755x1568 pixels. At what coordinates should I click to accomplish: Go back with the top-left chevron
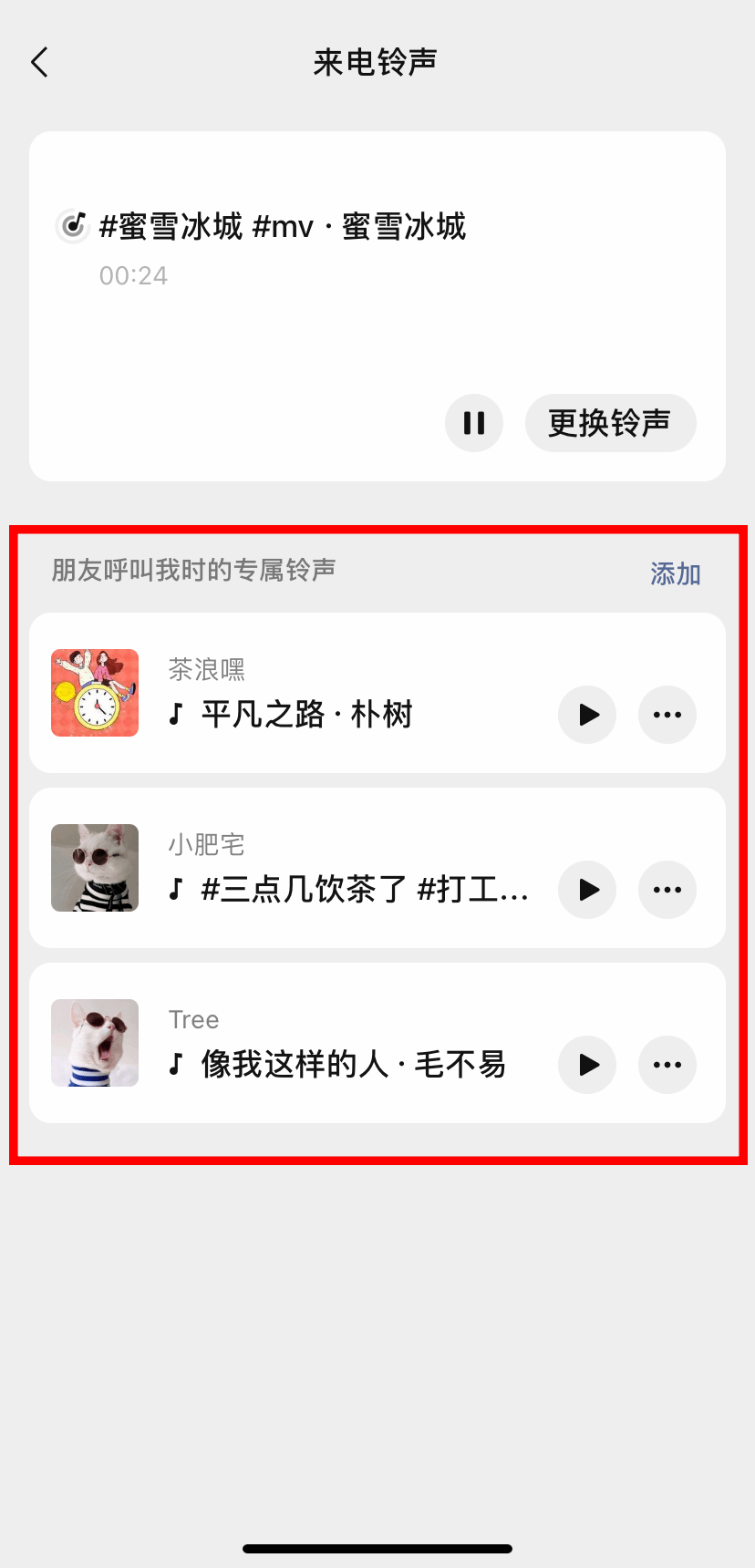pyautogui.click(x=38, y=61)
